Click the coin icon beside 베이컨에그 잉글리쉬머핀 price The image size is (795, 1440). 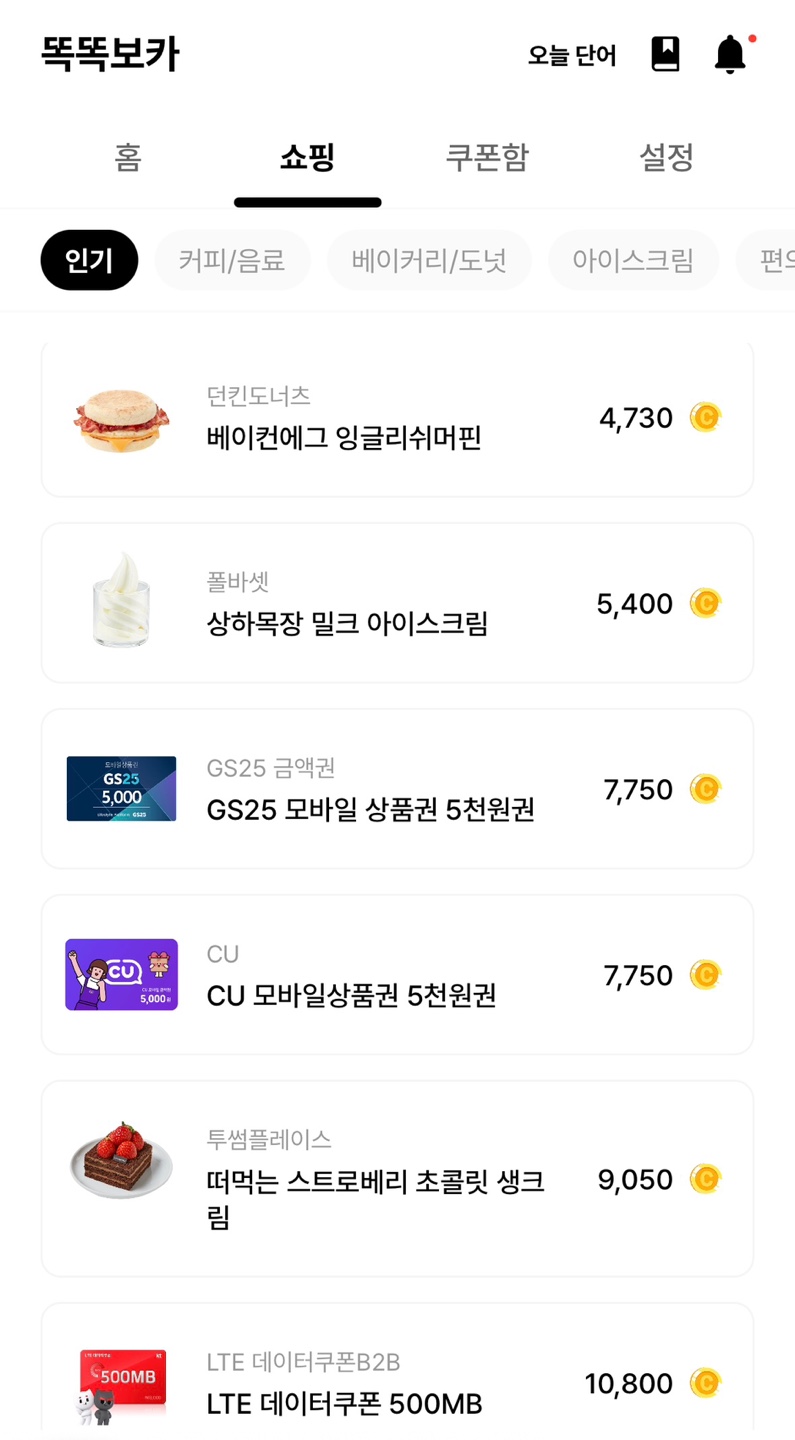(x=705, y=418)
